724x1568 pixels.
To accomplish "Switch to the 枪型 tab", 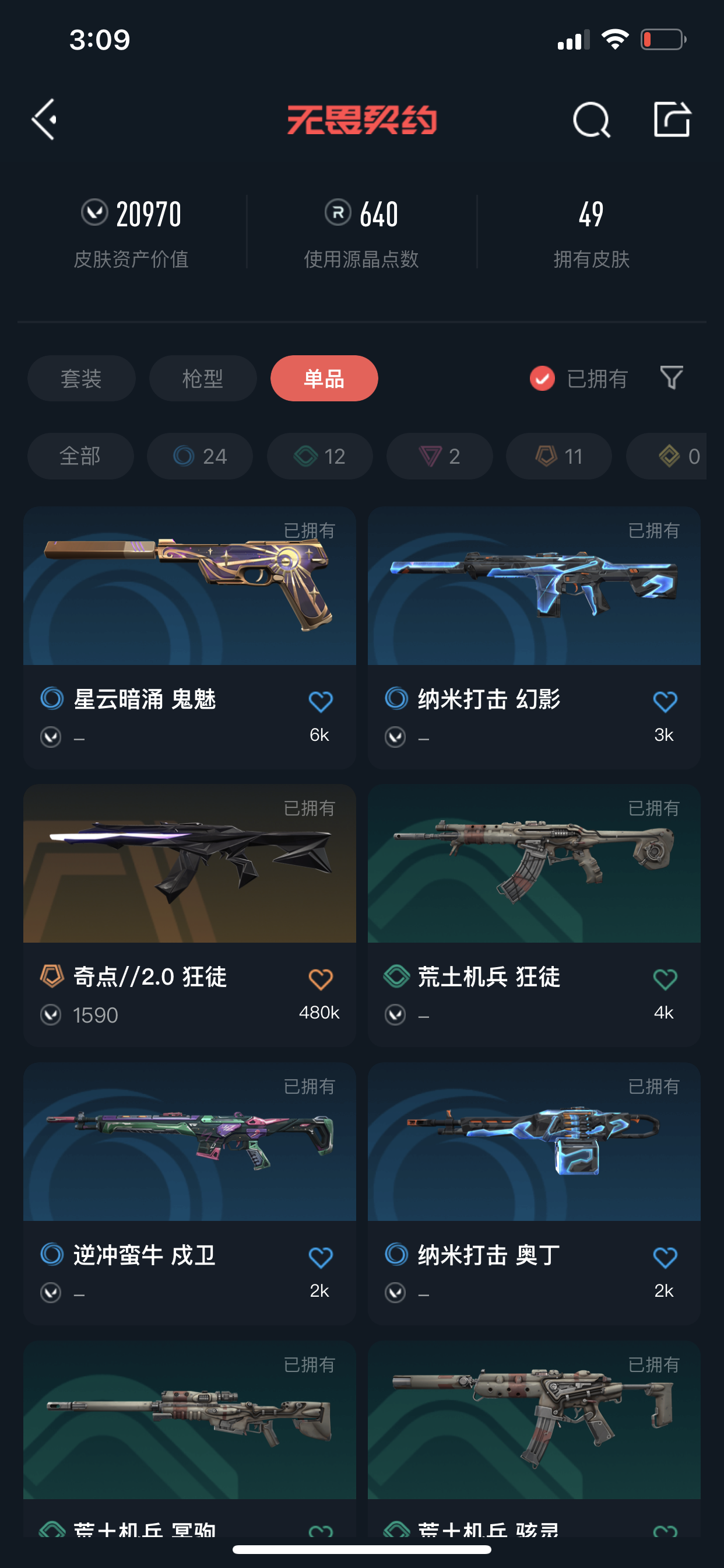I will pyautogui.click(x=203, y=379).
